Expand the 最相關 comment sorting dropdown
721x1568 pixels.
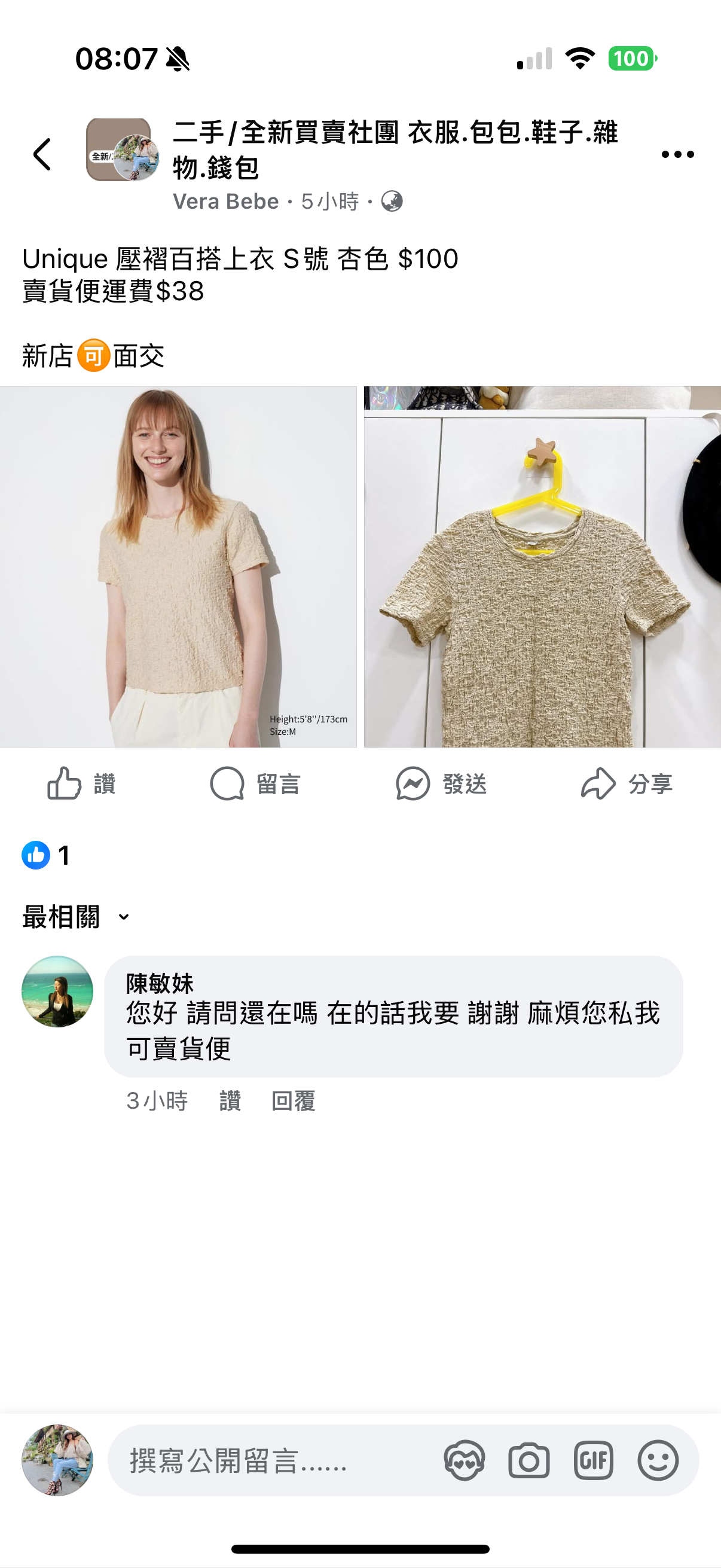pos(76,917)
